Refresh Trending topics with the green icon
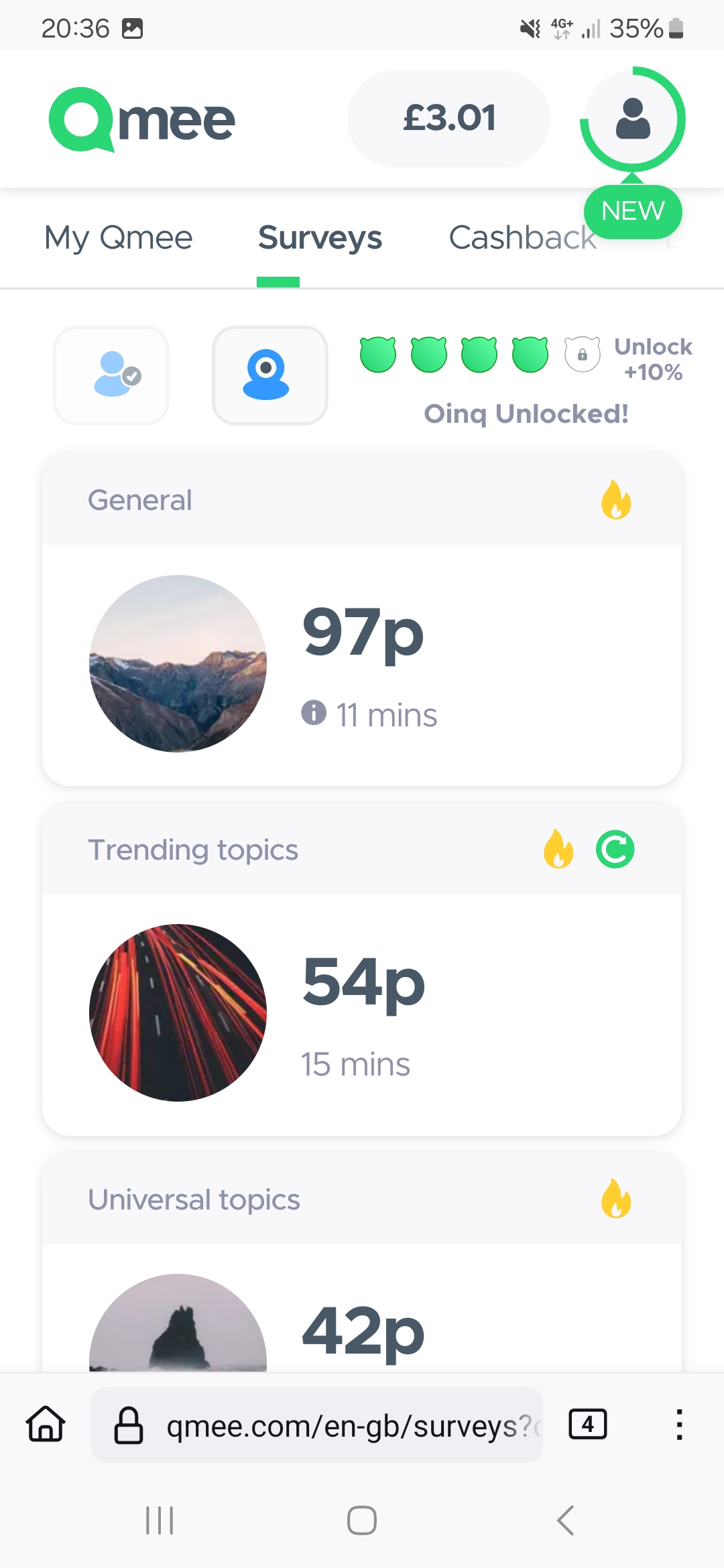Viewport: 724px width, 1568px height. click(615, 850)
